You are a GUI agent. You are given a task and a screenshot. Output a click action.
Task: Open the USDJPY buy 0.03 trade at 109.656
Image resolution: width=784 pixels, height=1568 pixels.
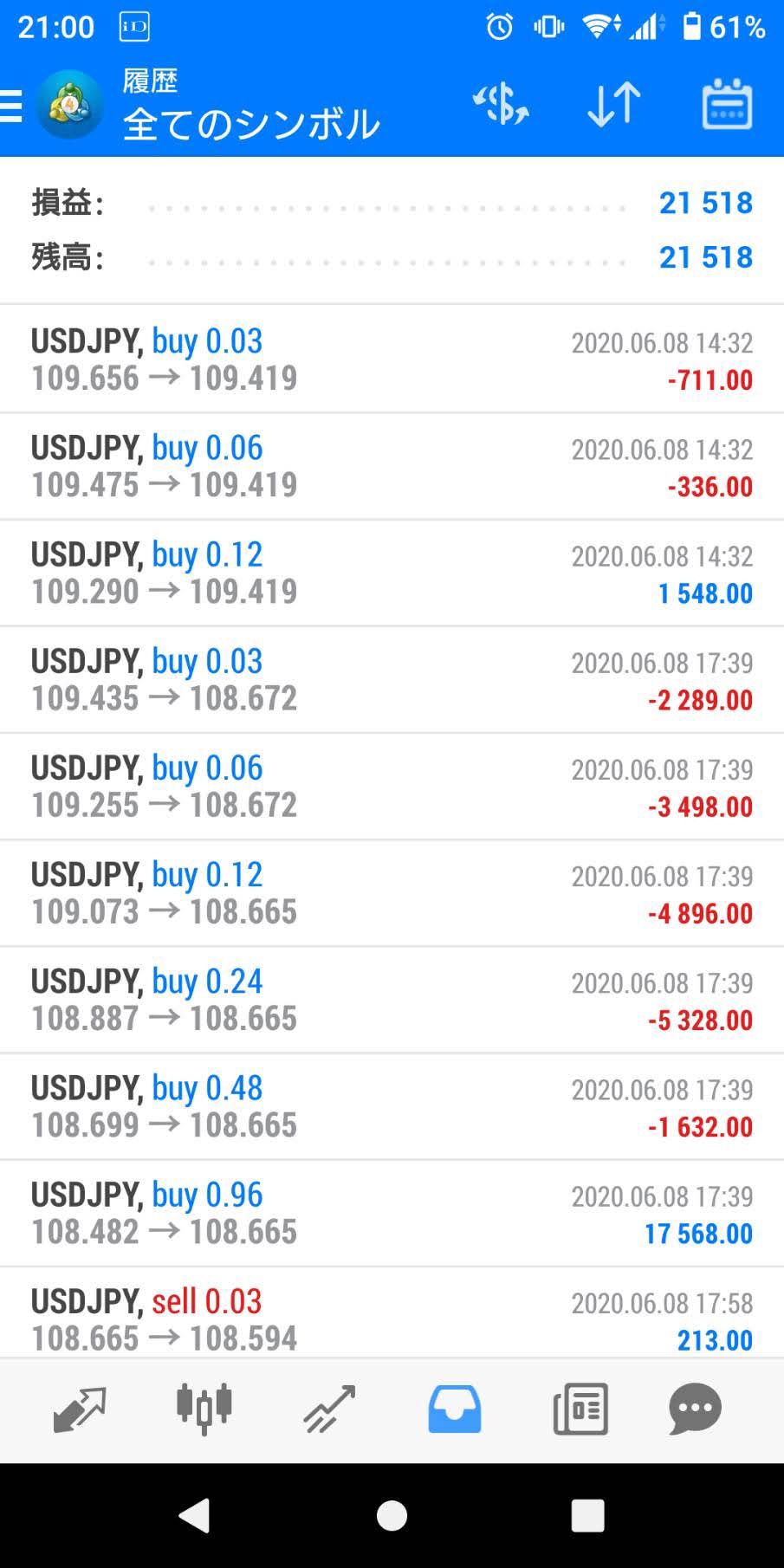tap(392, 360)
